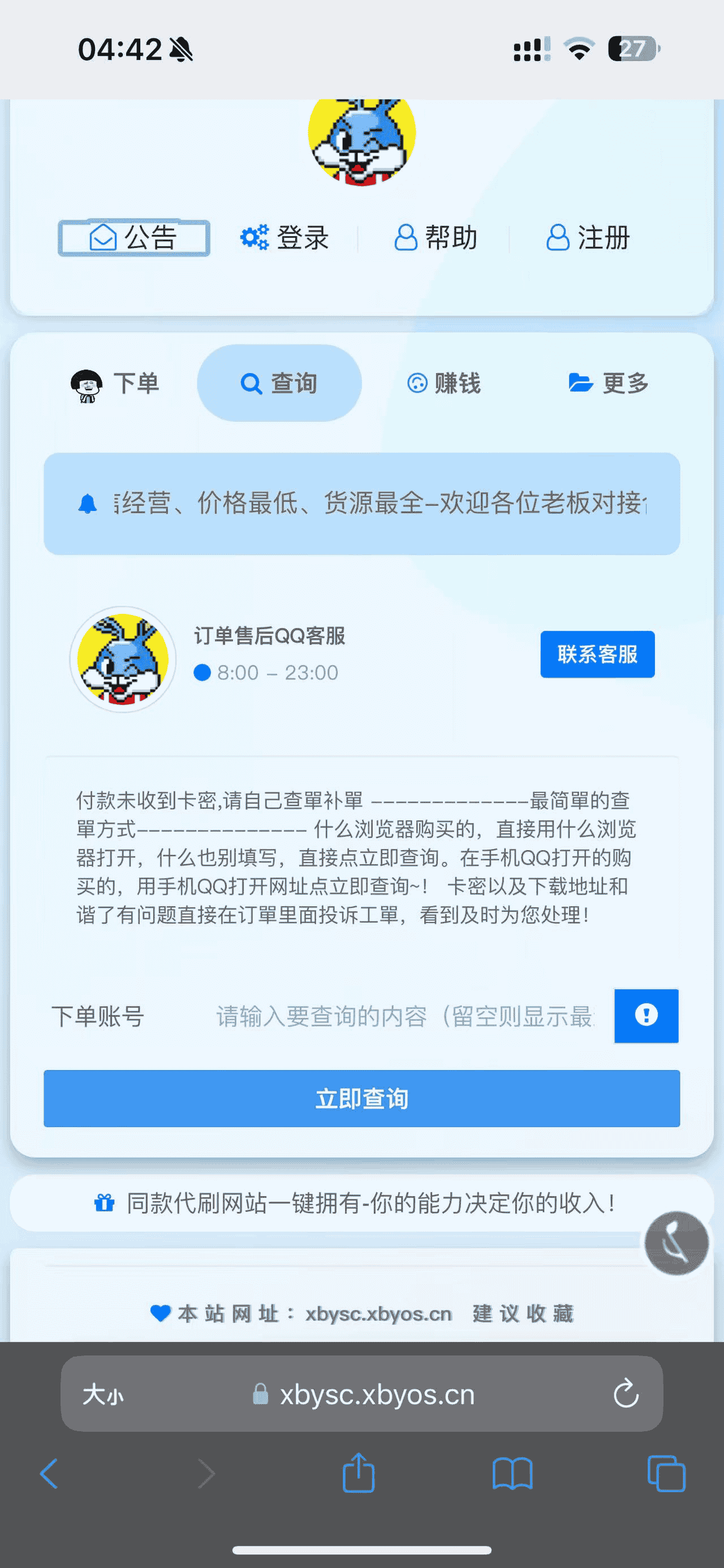Viewport: 724px width, 1568px height.
Task: Open the 同款代刷网站一键拥有 banner
Action: pyautogui.click(x=361, y=1203)
